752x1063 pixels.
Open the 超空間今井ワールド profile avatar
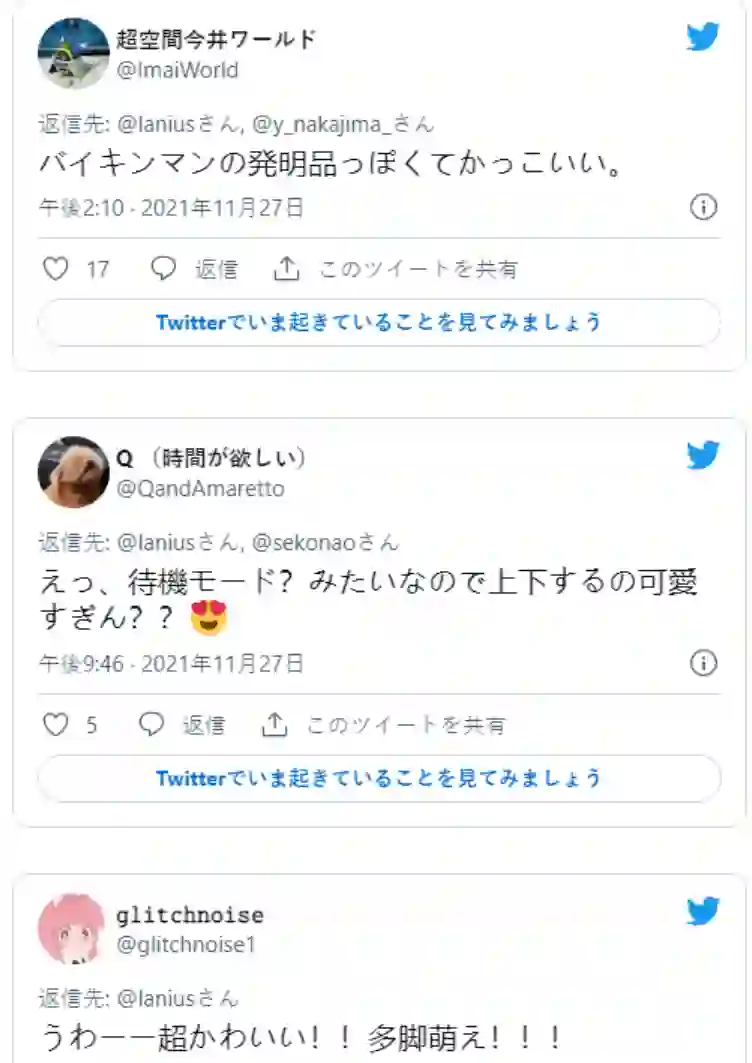coord(73,53)
